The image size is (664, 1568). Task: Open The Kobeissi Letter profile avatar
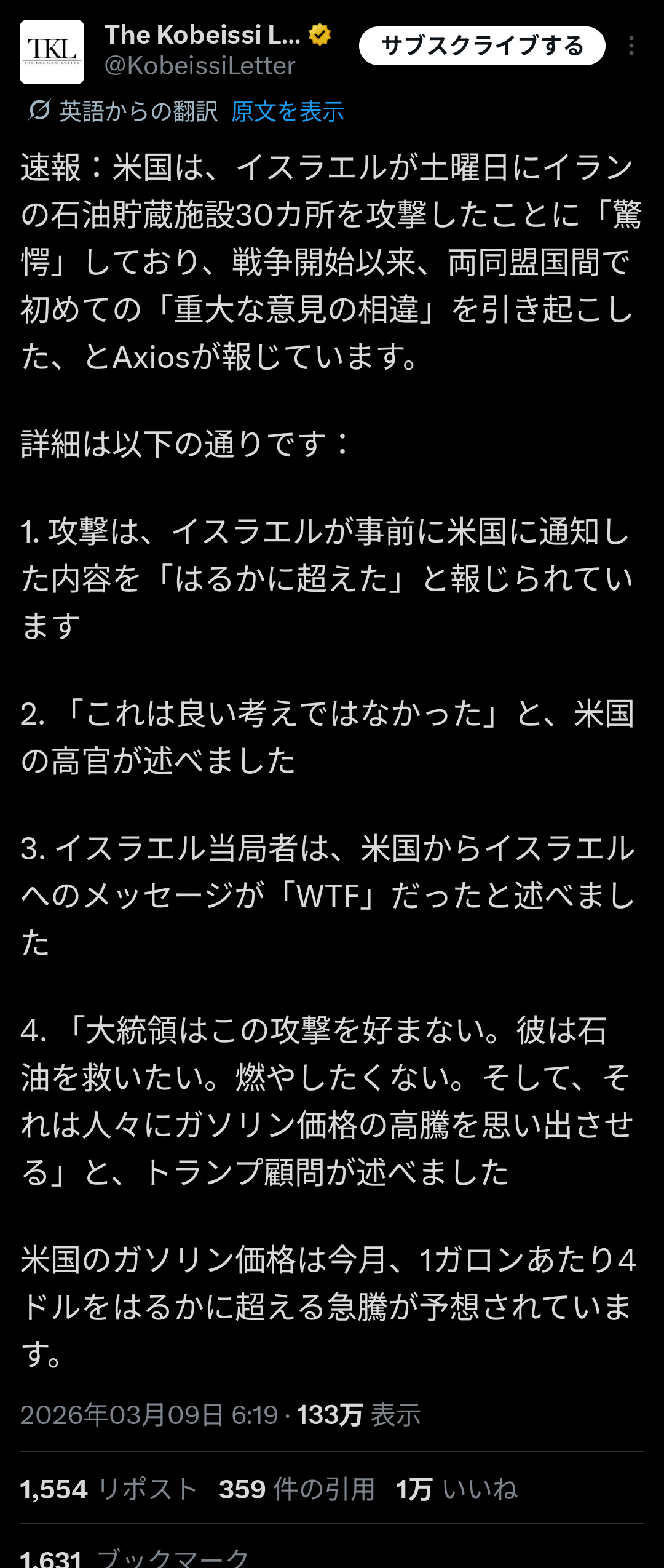[x=52, y=52]
